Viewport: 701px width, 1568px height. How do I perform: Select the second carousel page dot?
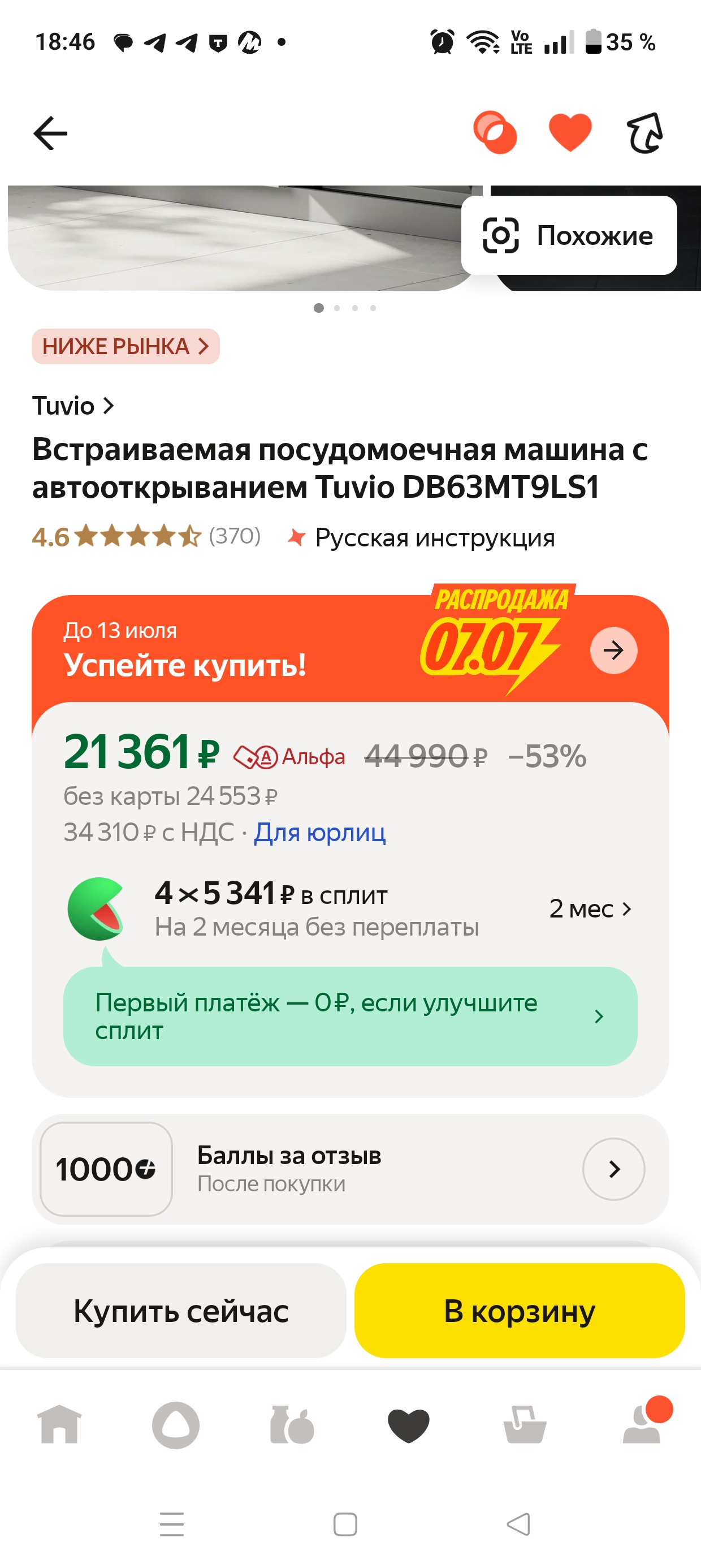point(336,308)
